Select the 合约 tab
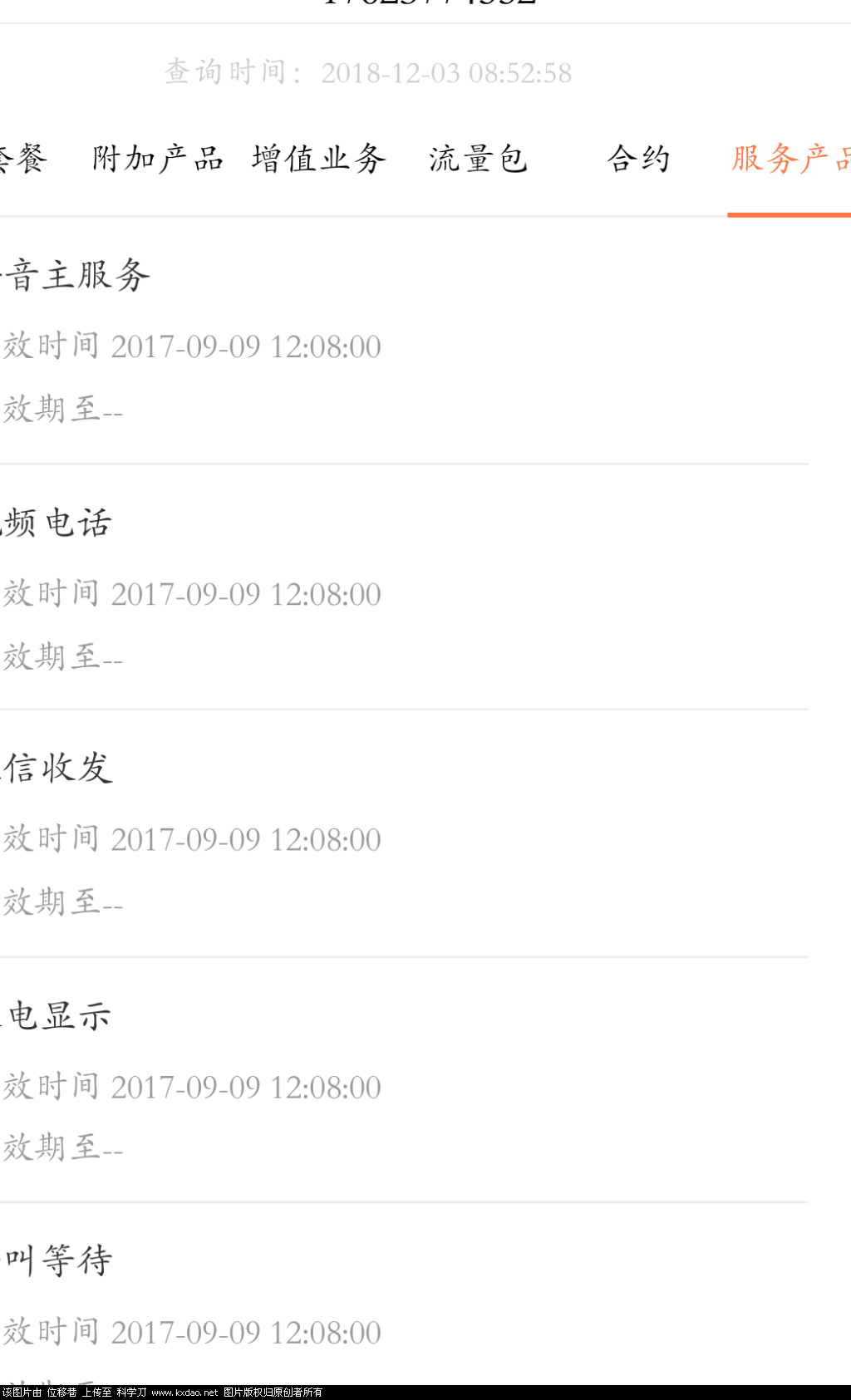The image size is (851, 1400). (x=638, y=159)
